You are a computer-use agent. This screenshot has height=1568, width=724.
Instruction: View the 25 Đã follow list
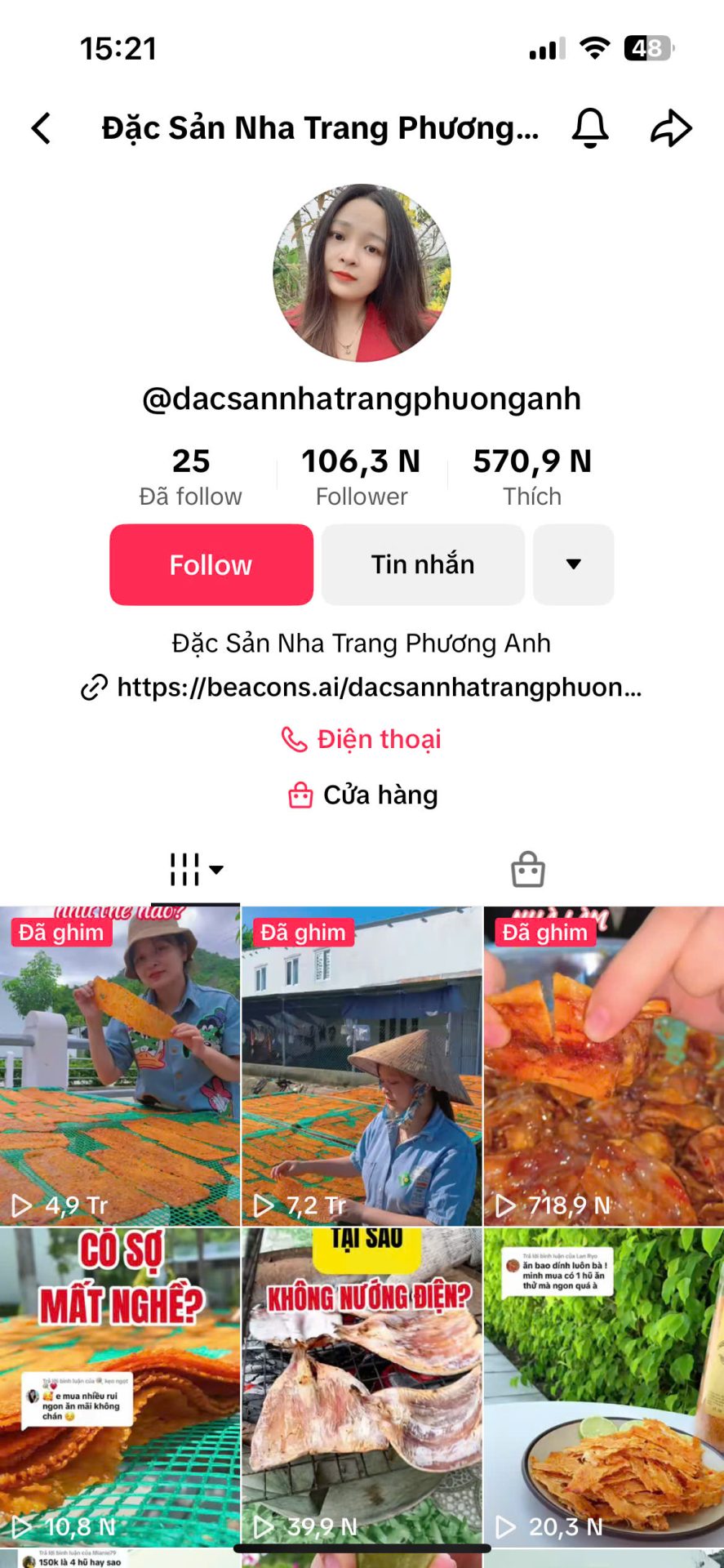(x=191, y=477)
